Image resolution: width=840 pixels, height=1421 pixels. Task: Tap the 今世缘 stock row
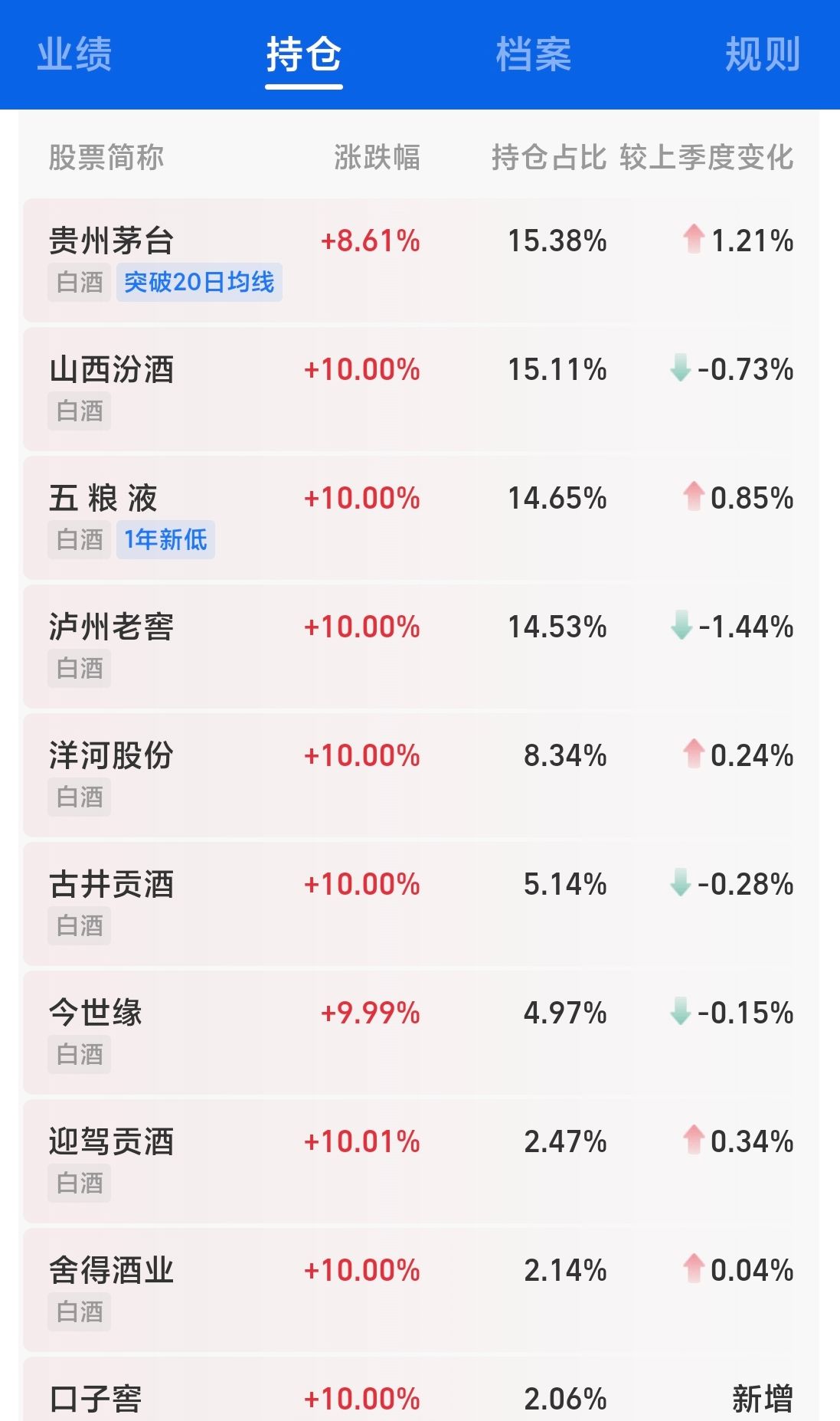pyautogui.click(x=420, y=1033)
